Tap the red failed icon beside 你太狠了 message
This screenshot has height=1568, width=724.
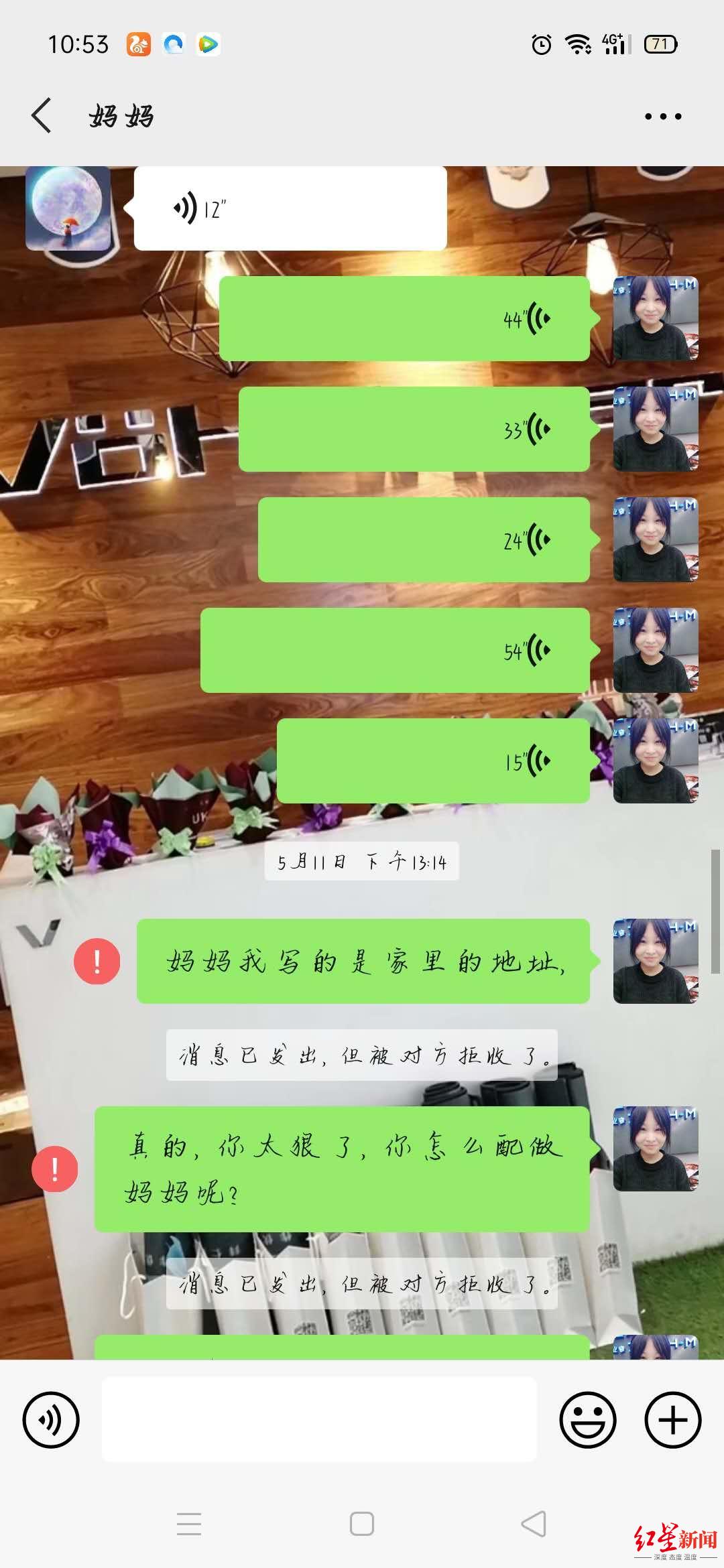click(55, 1169)
